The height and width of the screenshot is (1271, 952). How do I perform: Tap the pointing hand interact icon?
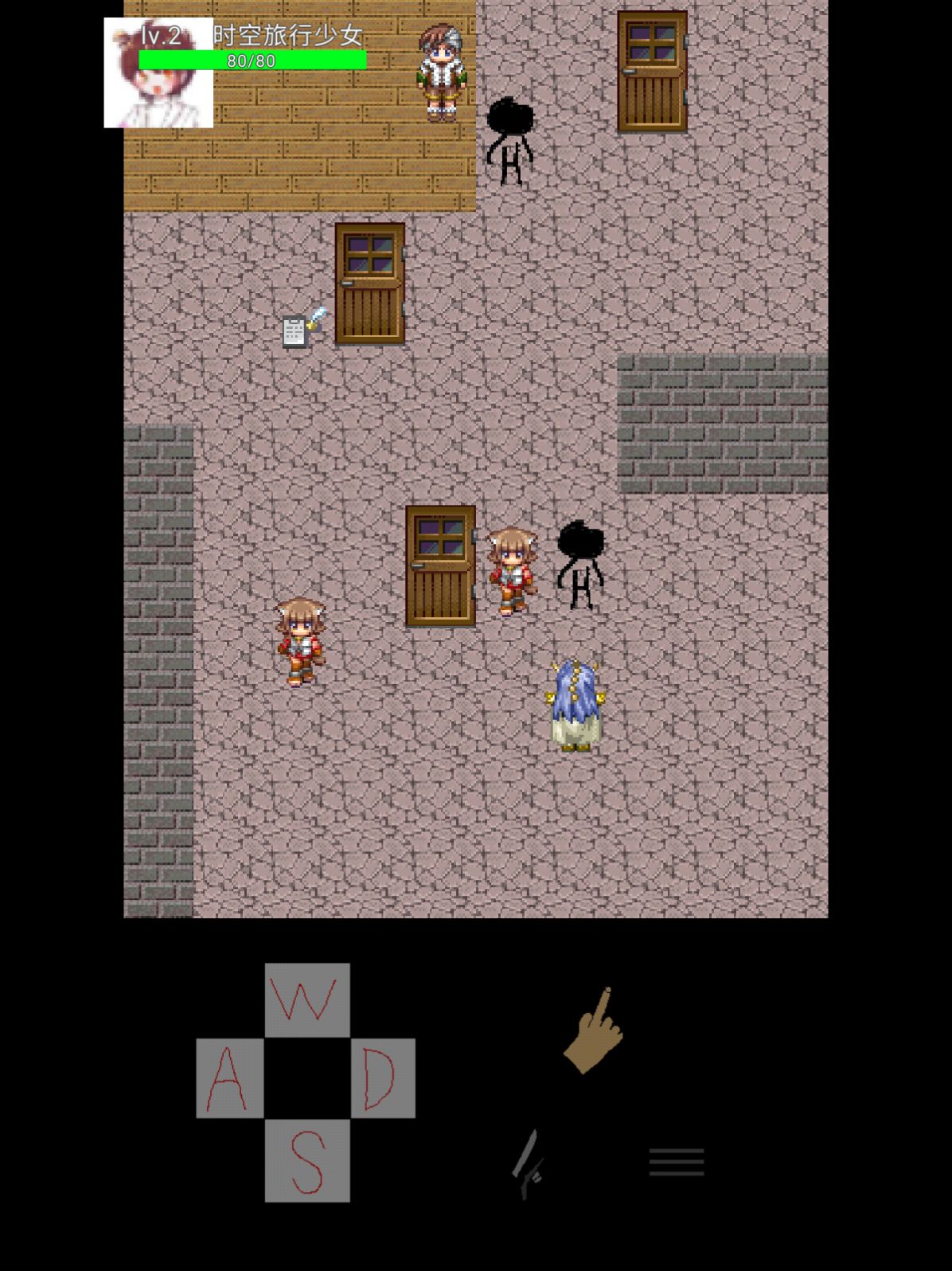click(594, 1030)
